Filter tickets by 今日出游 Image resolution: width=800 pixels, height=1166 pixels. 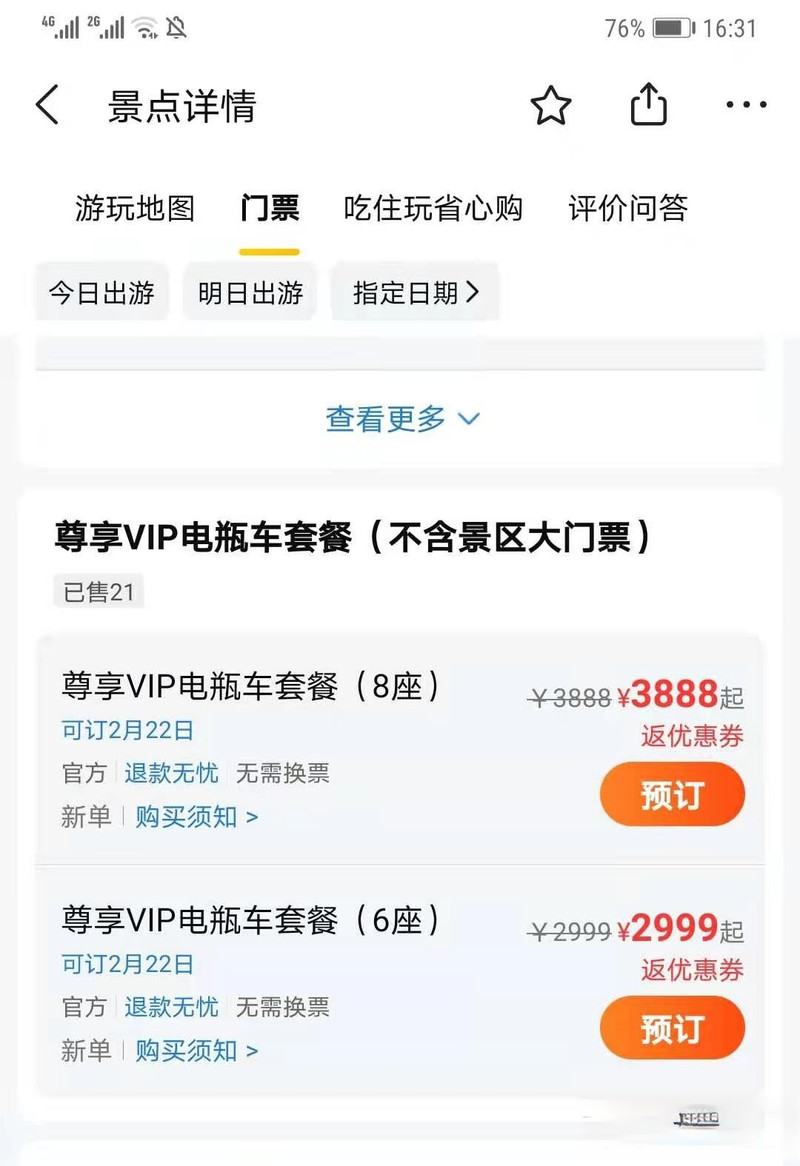coord(102,293)
